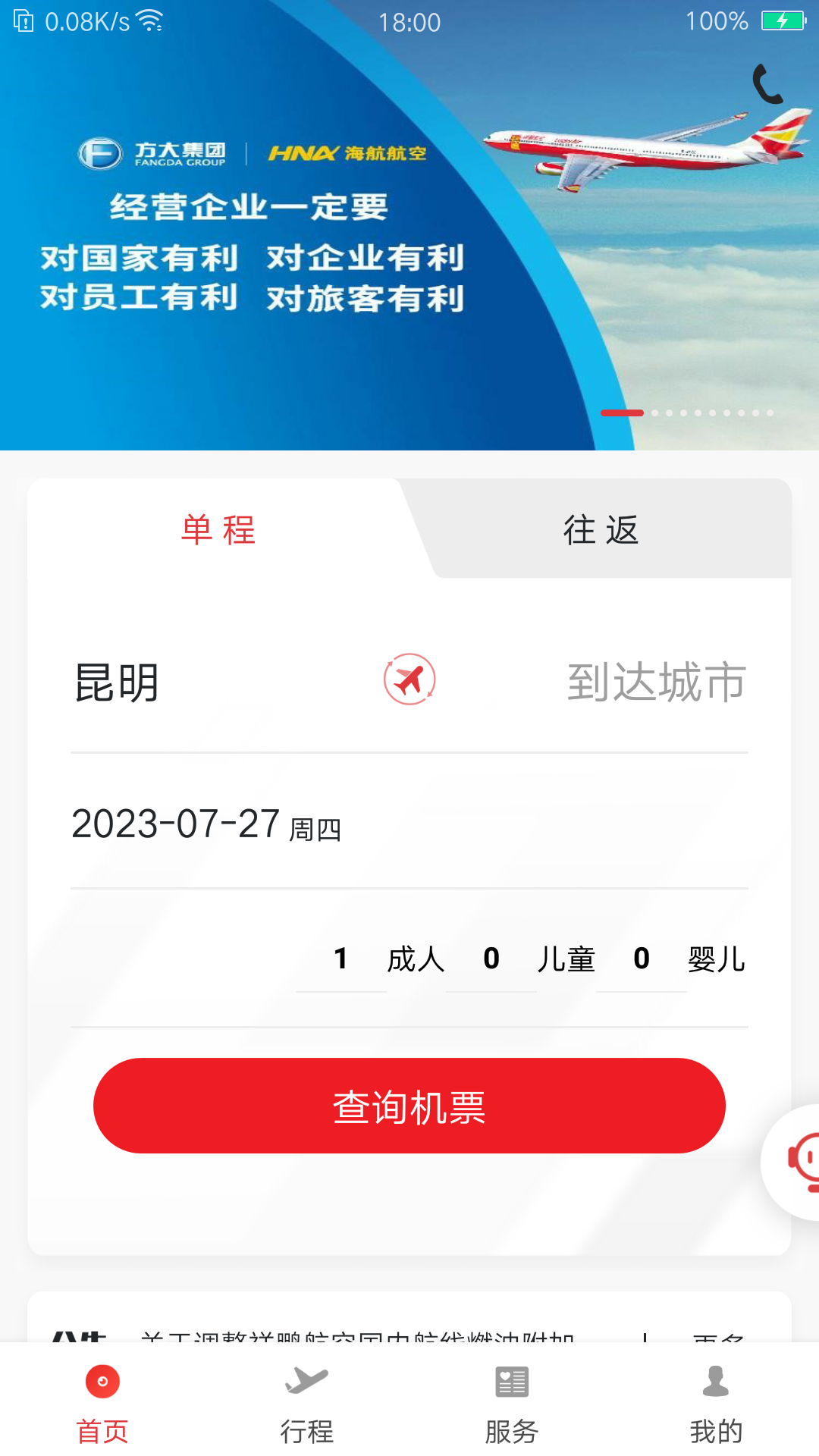819x1456 pixels.
Task: Tap the 我的 profile icon
Action: tap(715, 1382)
